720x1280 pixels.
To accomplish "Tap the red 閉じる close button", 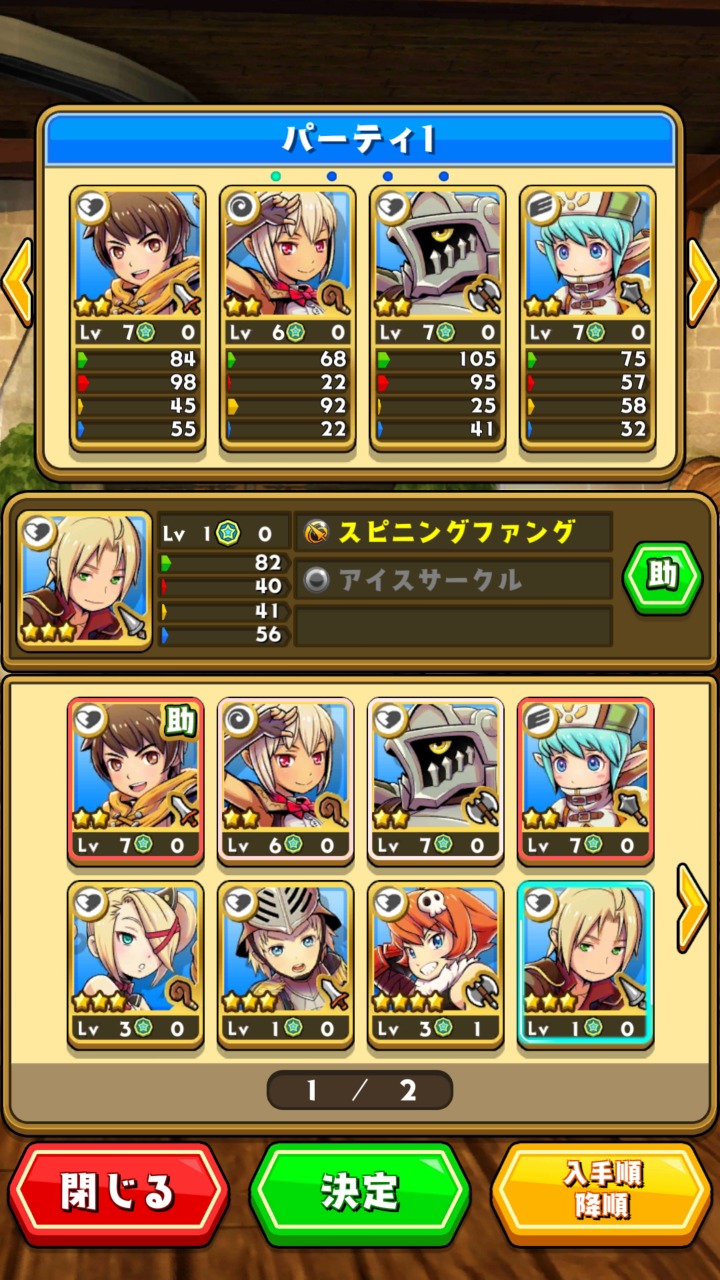I will pos(118,1193).
